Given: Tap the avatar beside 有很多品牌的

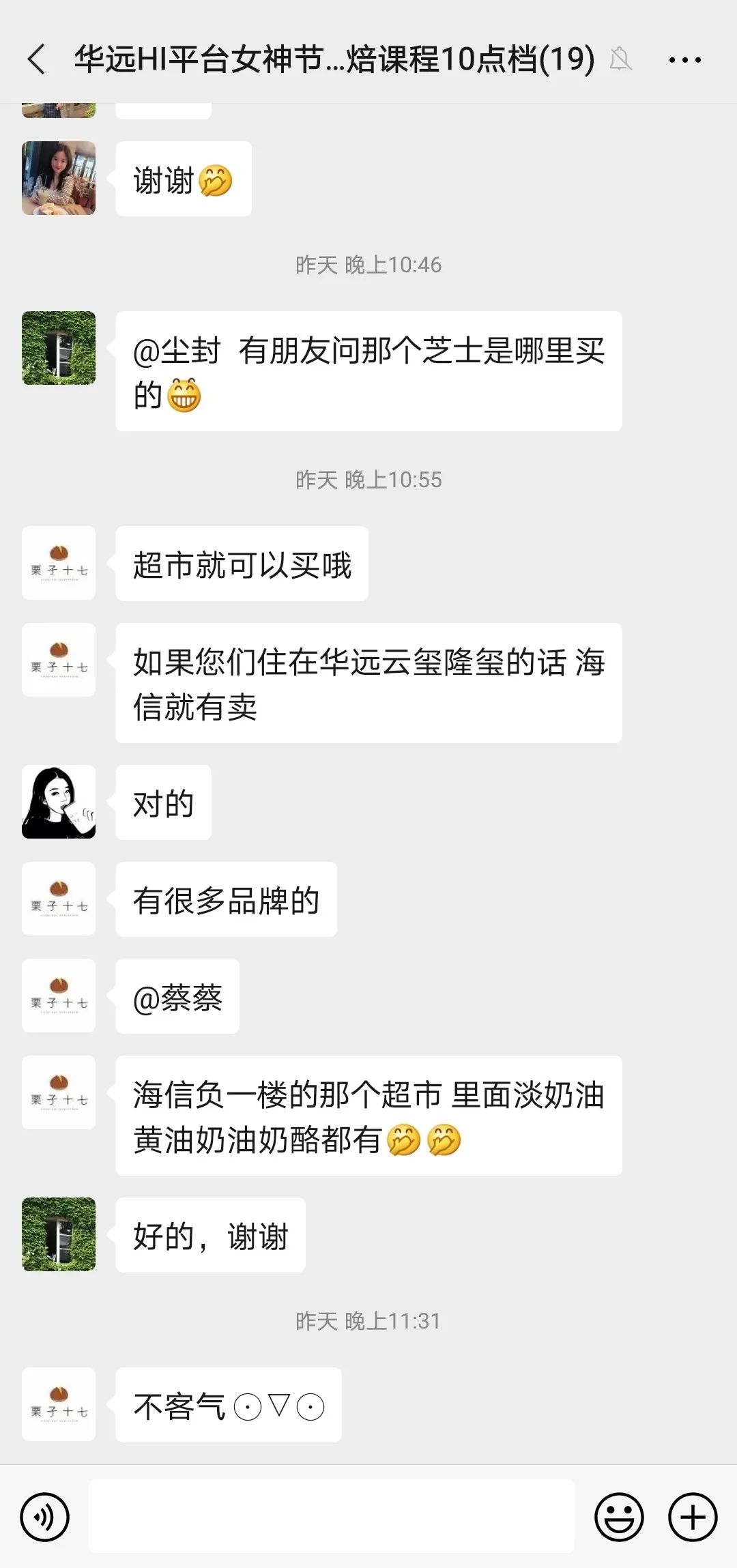Looking at the screenshot, I should coord(59,899).
